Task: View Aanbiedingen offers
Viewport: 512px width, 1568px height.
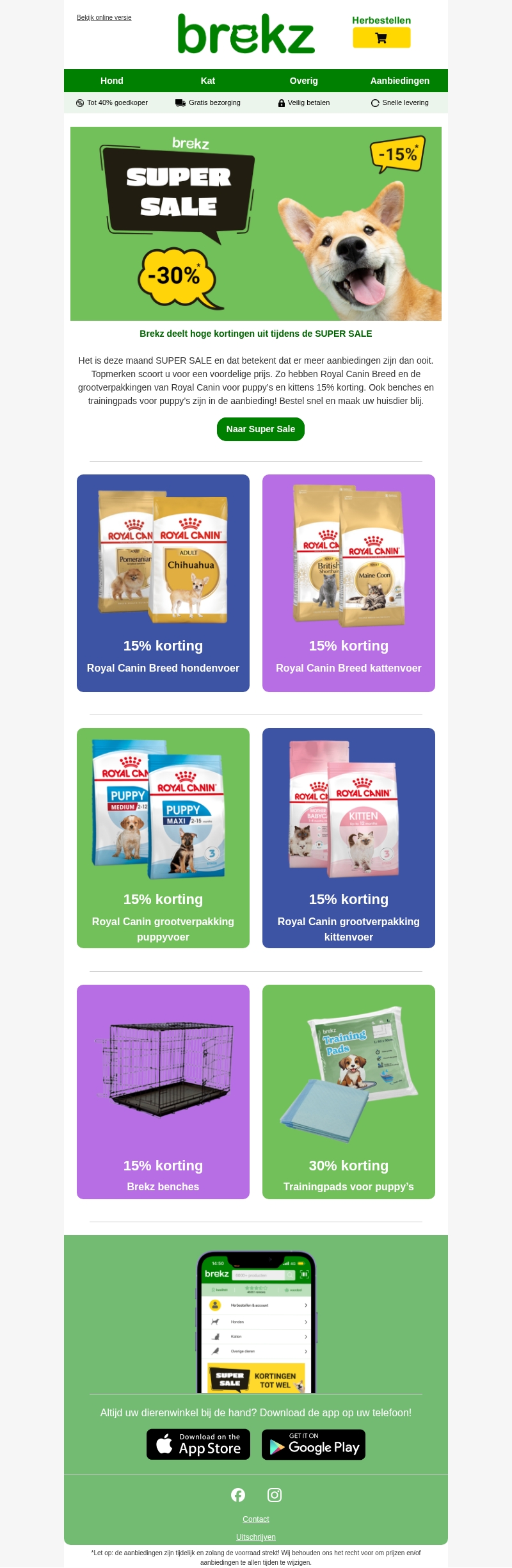Action: tap(399, 81)
